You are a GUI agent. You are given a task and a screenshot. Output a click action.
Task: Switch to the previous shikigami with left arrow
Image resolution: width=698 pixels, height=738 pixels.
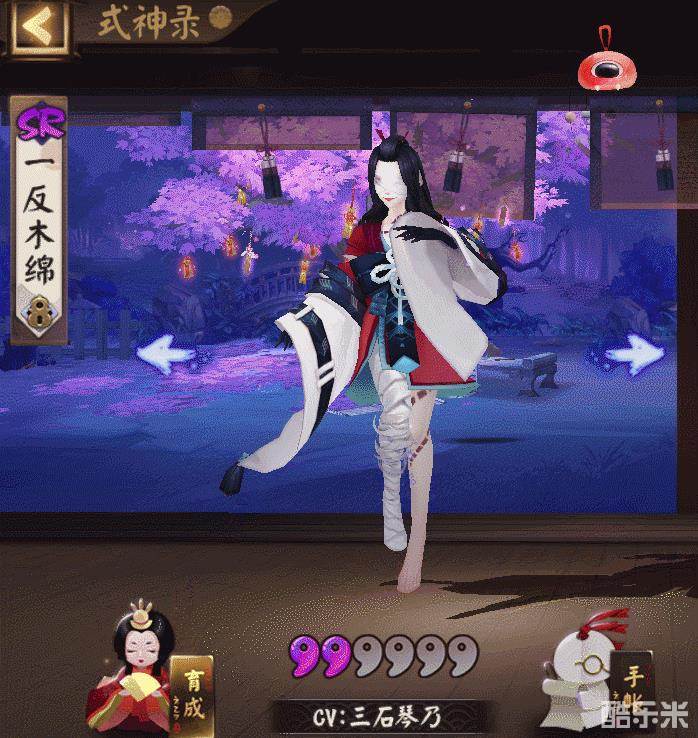point(165,353)
